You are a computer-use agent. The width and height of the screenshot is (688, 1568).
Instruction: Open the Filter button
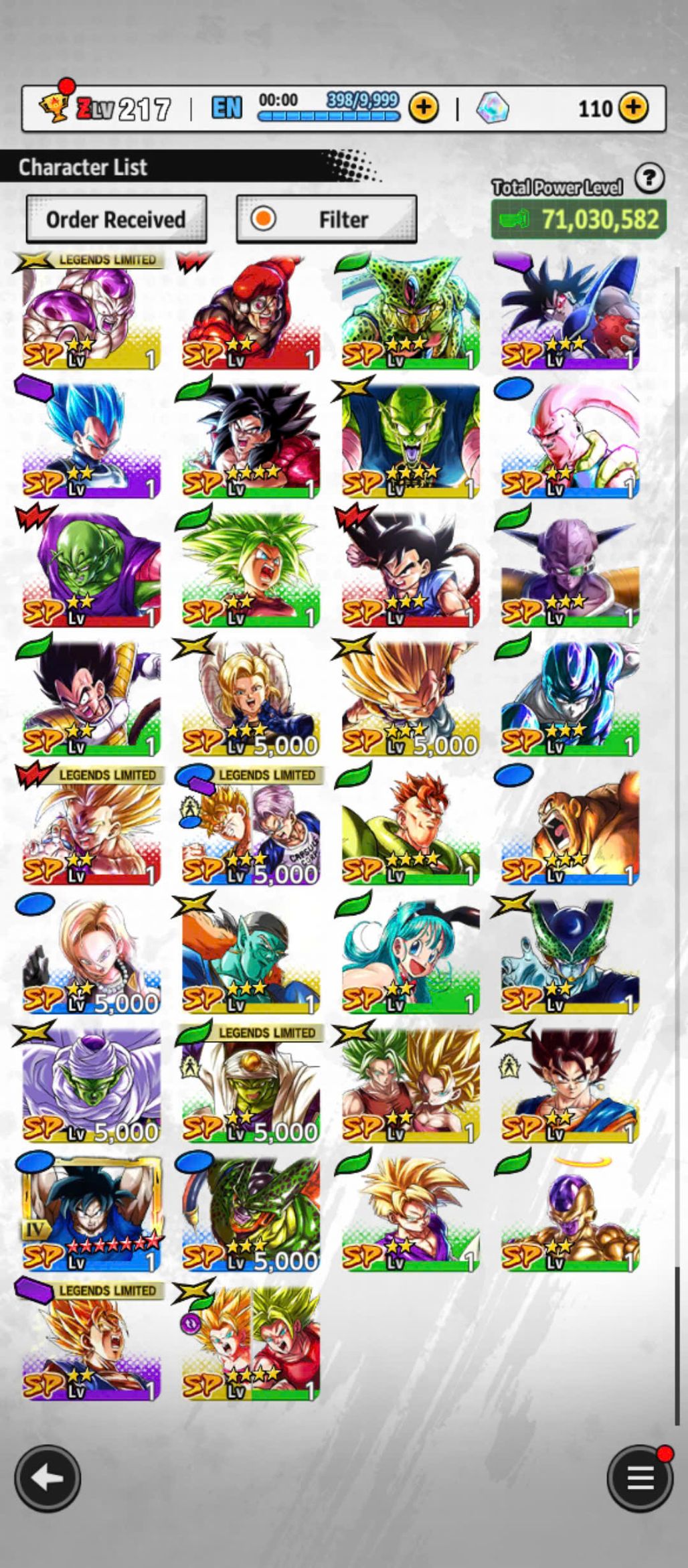click(x=327, y=220)
